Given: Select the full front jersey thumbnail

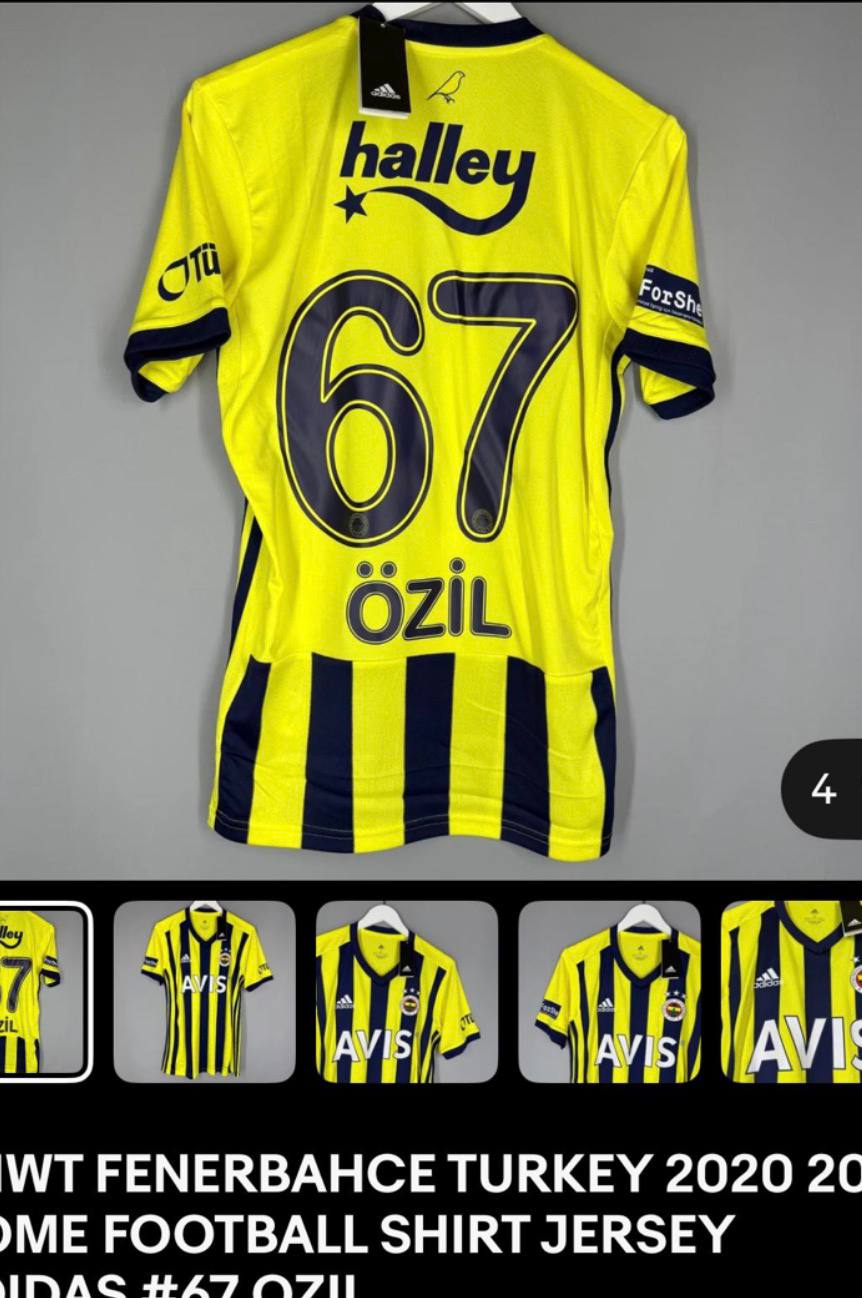Looking at the screenshot, I should tap(204, 991).
